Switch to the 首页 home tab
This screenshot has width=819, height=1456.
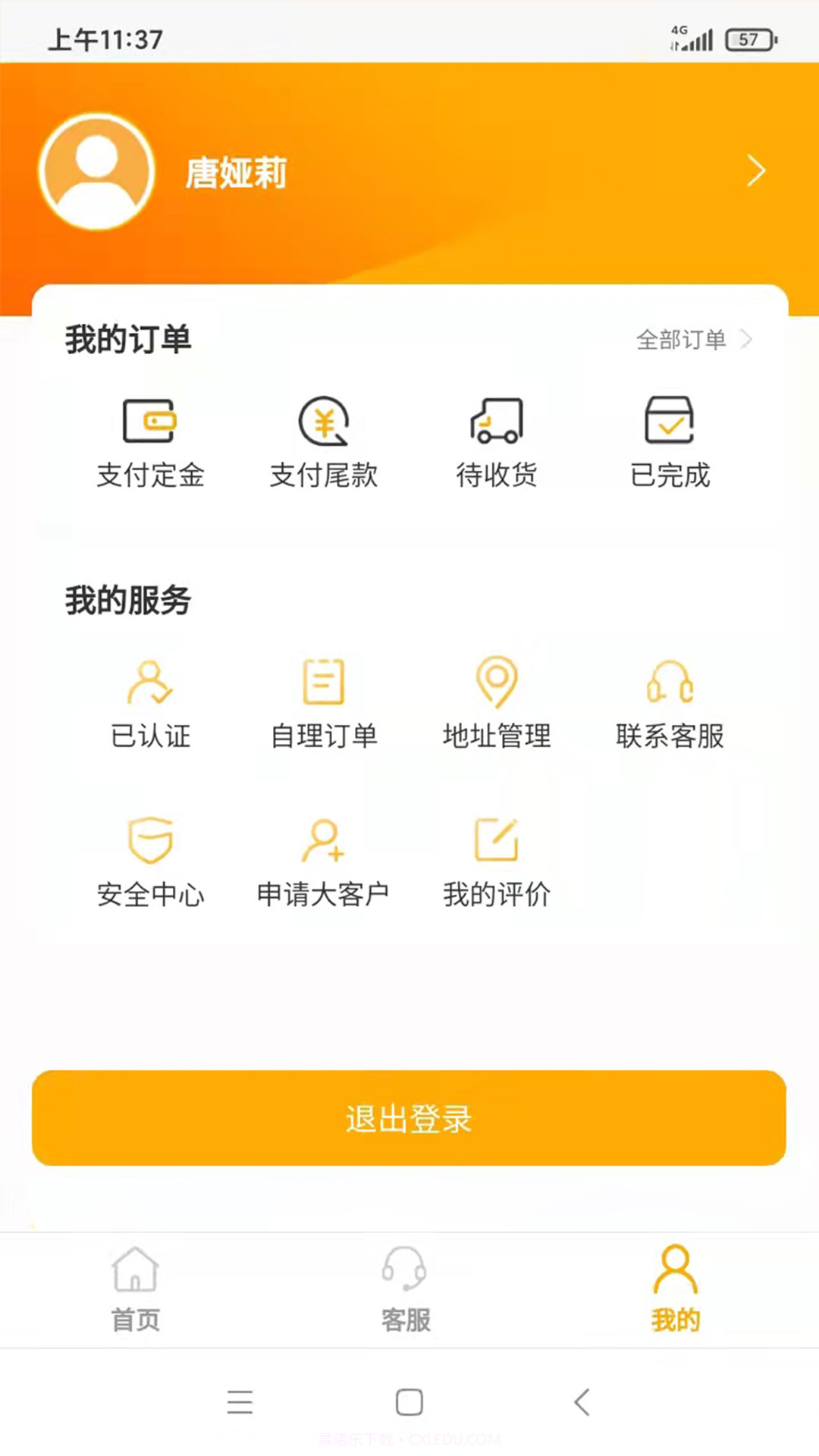pos(135,1289)
